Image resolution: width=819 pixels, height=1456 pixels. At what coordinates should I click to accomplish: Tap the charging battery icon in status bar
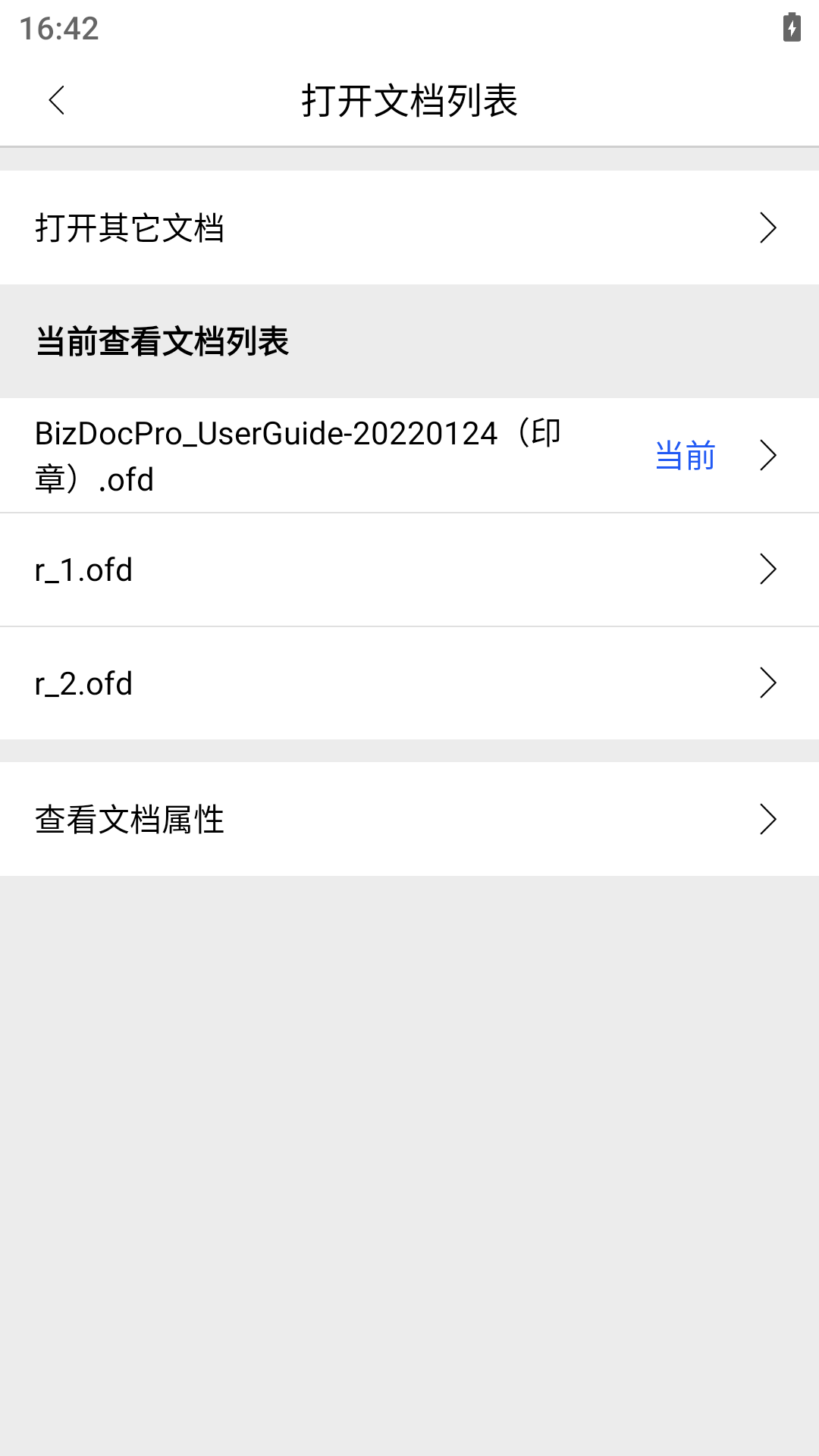coord(792,29)
